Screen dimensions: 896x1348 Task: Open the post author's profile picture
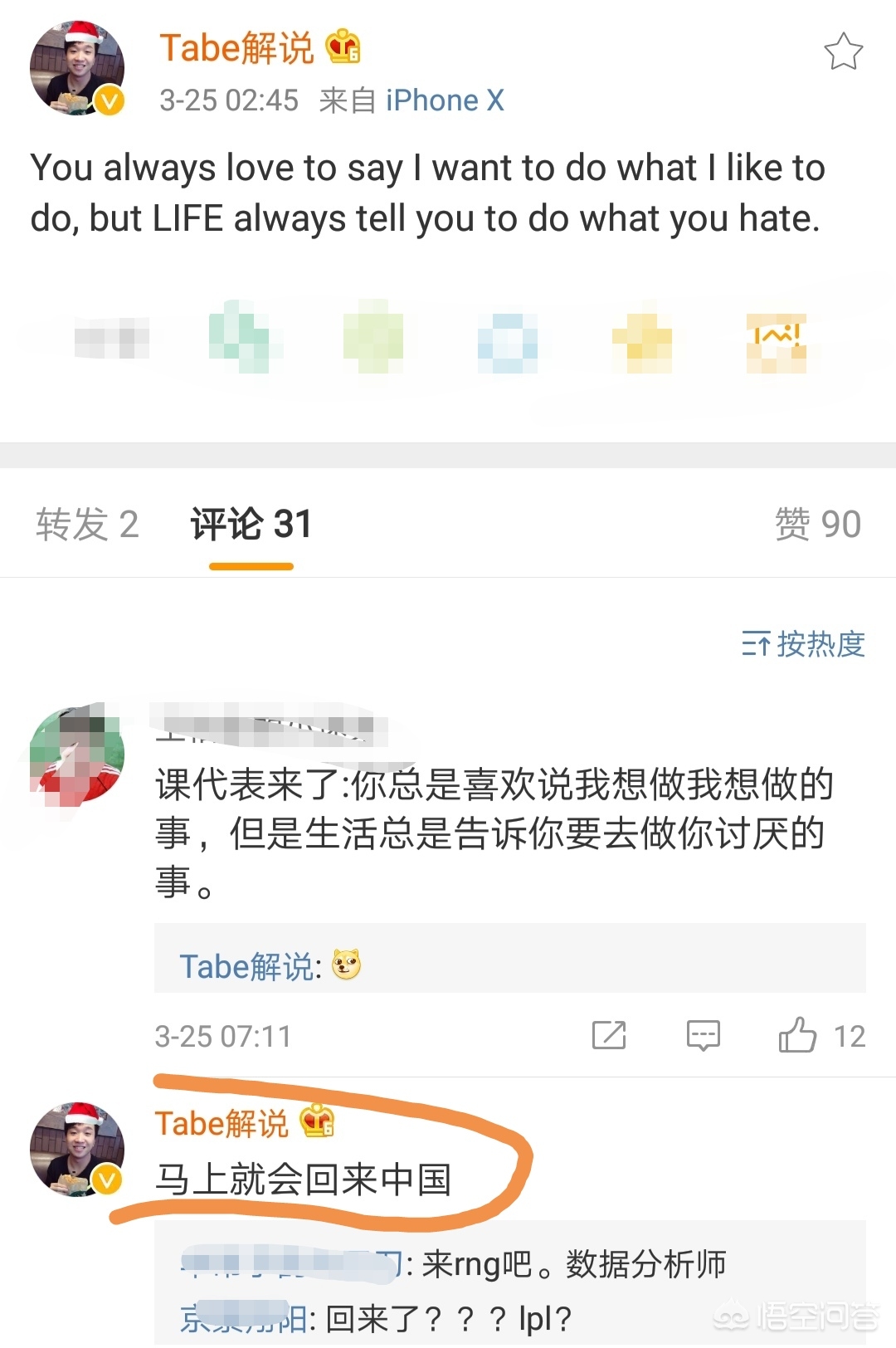coord(76,68)
